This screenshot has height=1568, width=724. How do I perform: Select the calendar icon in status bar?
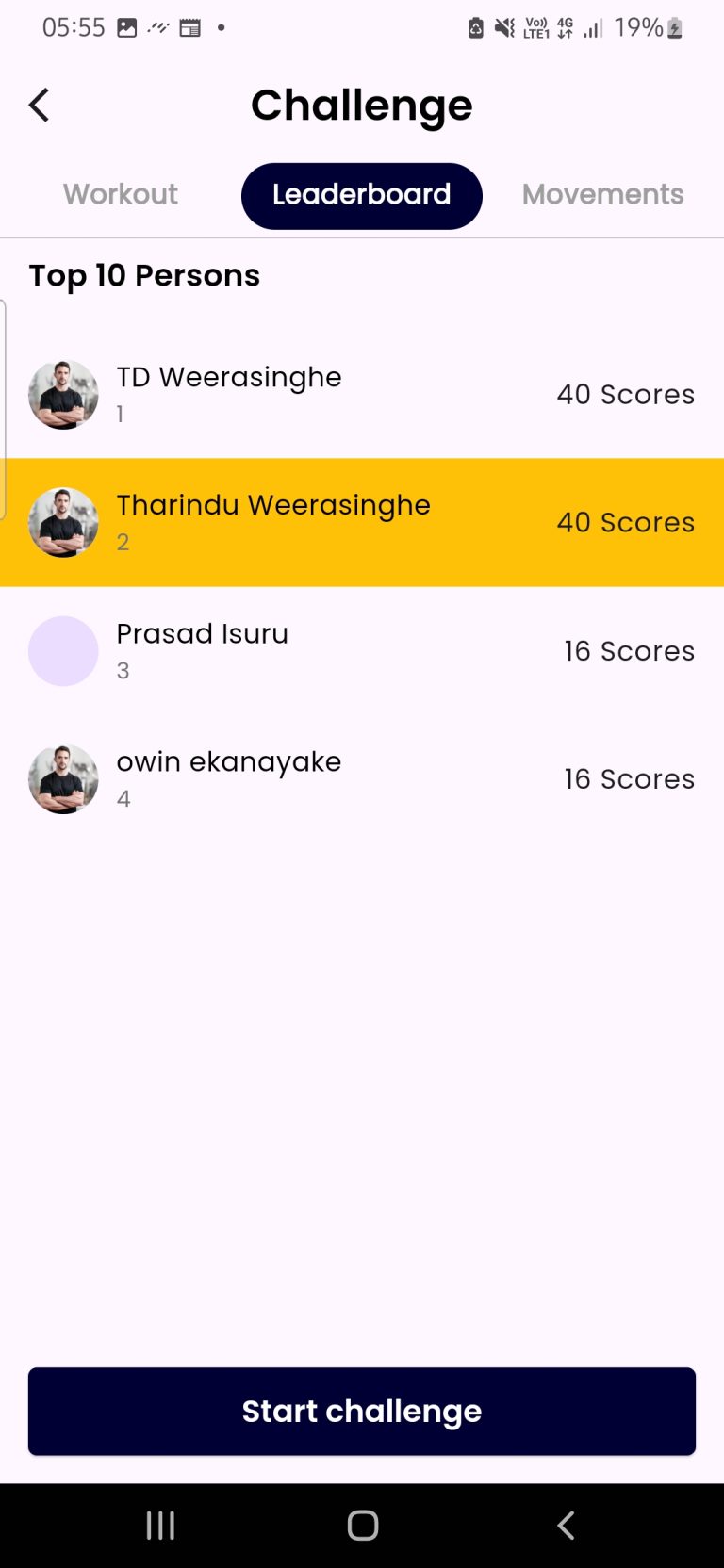pyautogui.click(x=190, y=27)
